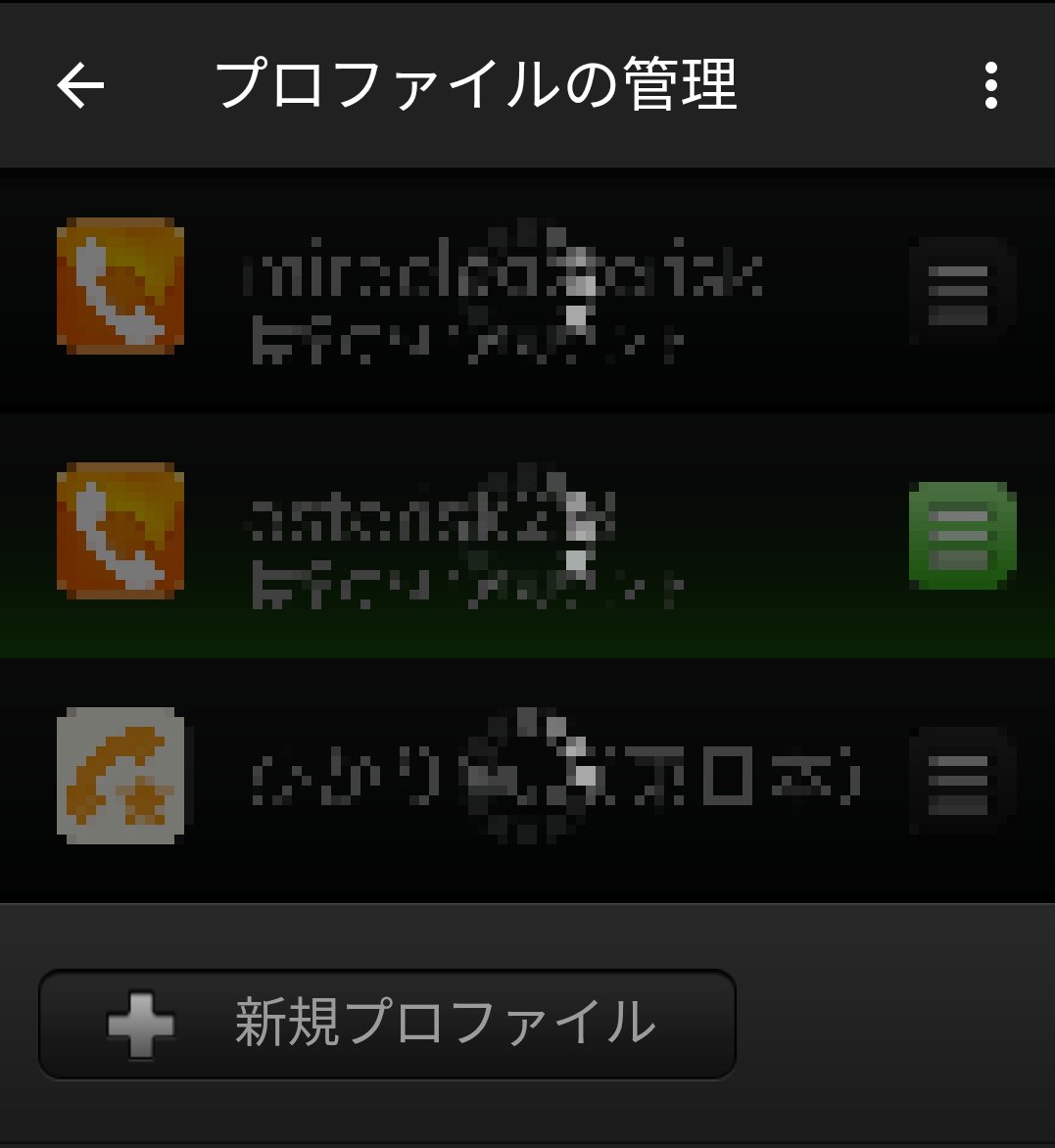
Task: Select the プロファイルの管理 title bar area
Action: tap(479, 85)
